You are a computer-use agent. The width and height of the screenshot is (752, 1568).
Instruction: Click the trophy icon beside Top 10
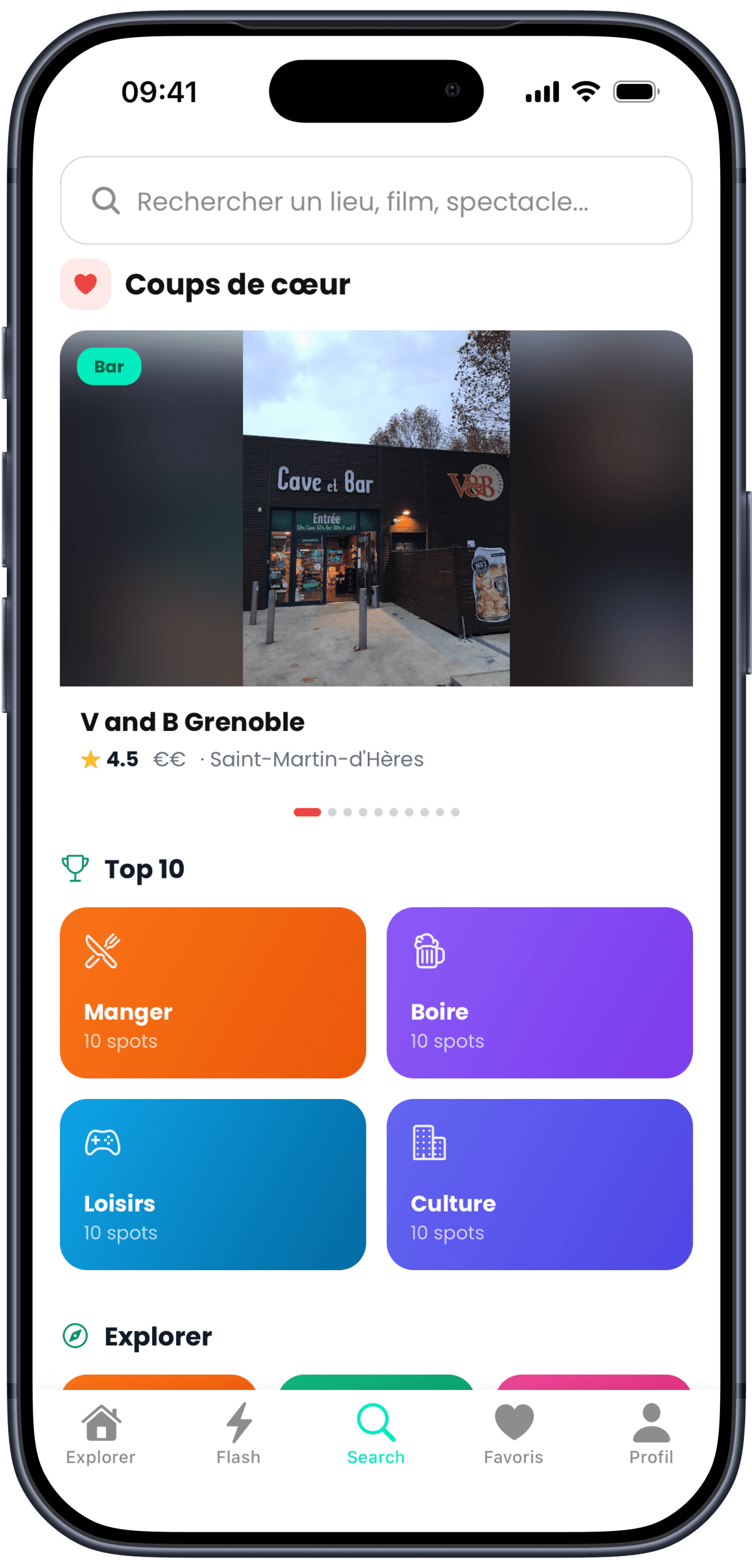tap(75, 868)
